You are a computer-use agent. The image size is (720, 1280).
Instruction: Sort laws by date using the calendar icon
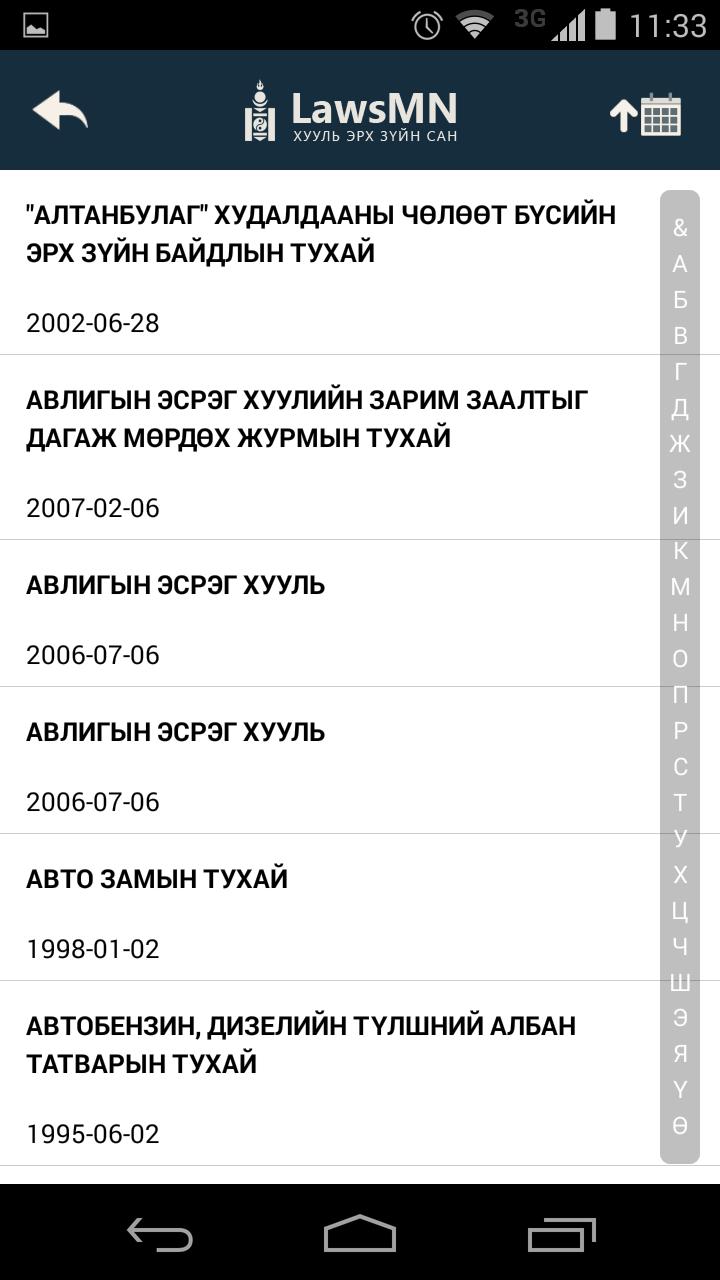pyautogui.click(x=647, y=115)
